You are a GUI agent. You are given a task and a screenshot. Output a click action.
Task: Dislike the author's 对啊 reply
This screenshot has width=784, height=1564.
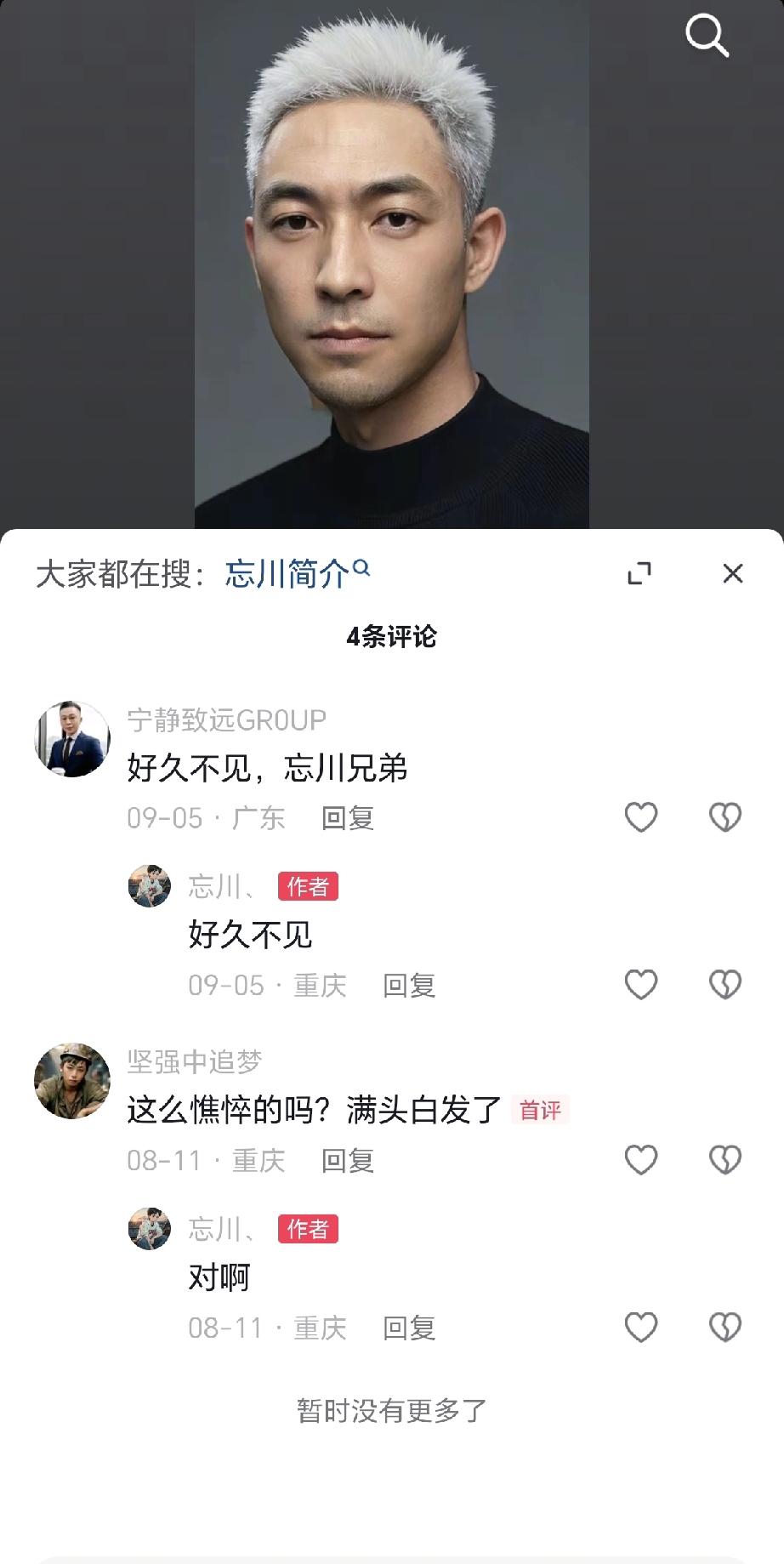[724, 1328]
